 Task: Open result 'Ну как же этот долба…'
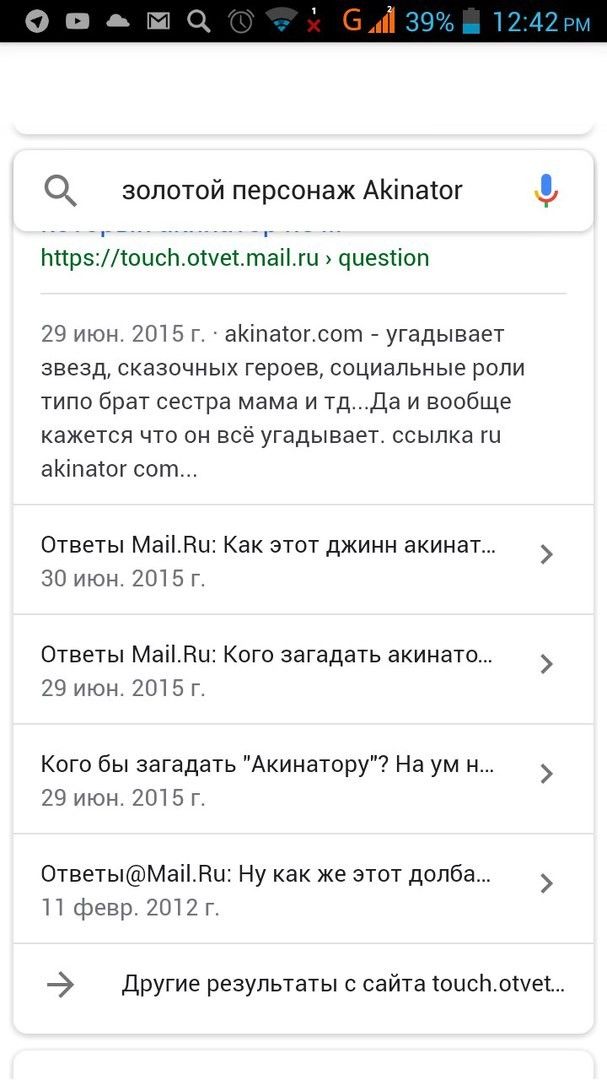click(303, 889)
